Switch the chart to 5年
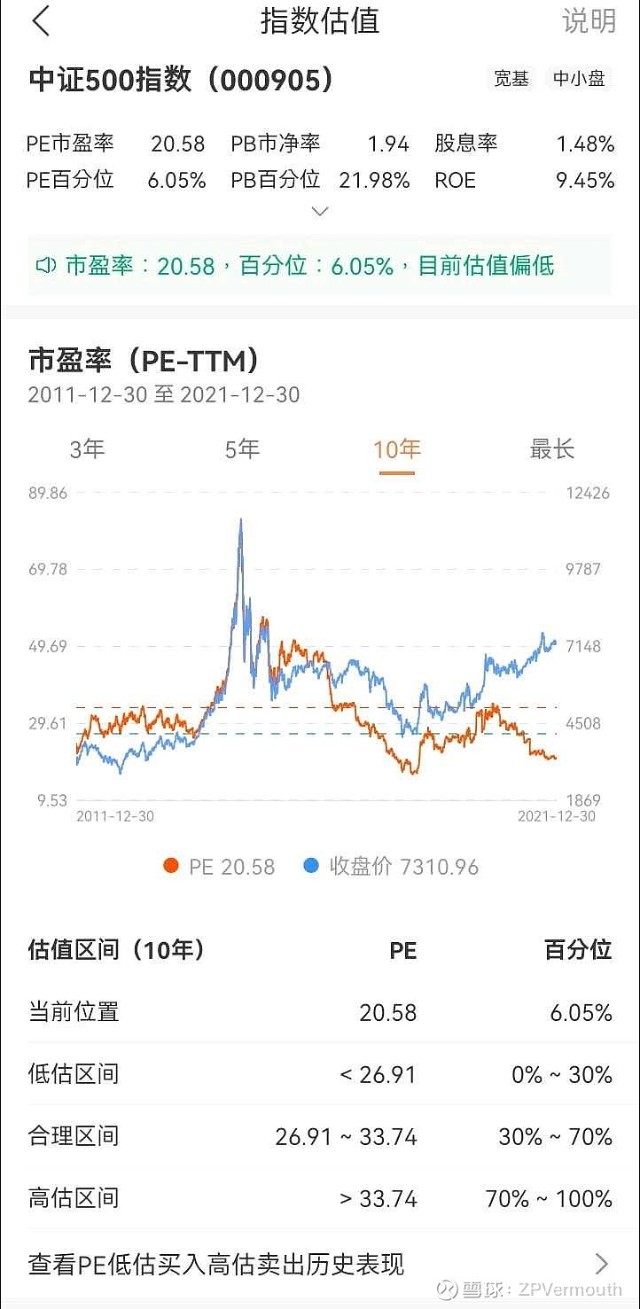 242,449
